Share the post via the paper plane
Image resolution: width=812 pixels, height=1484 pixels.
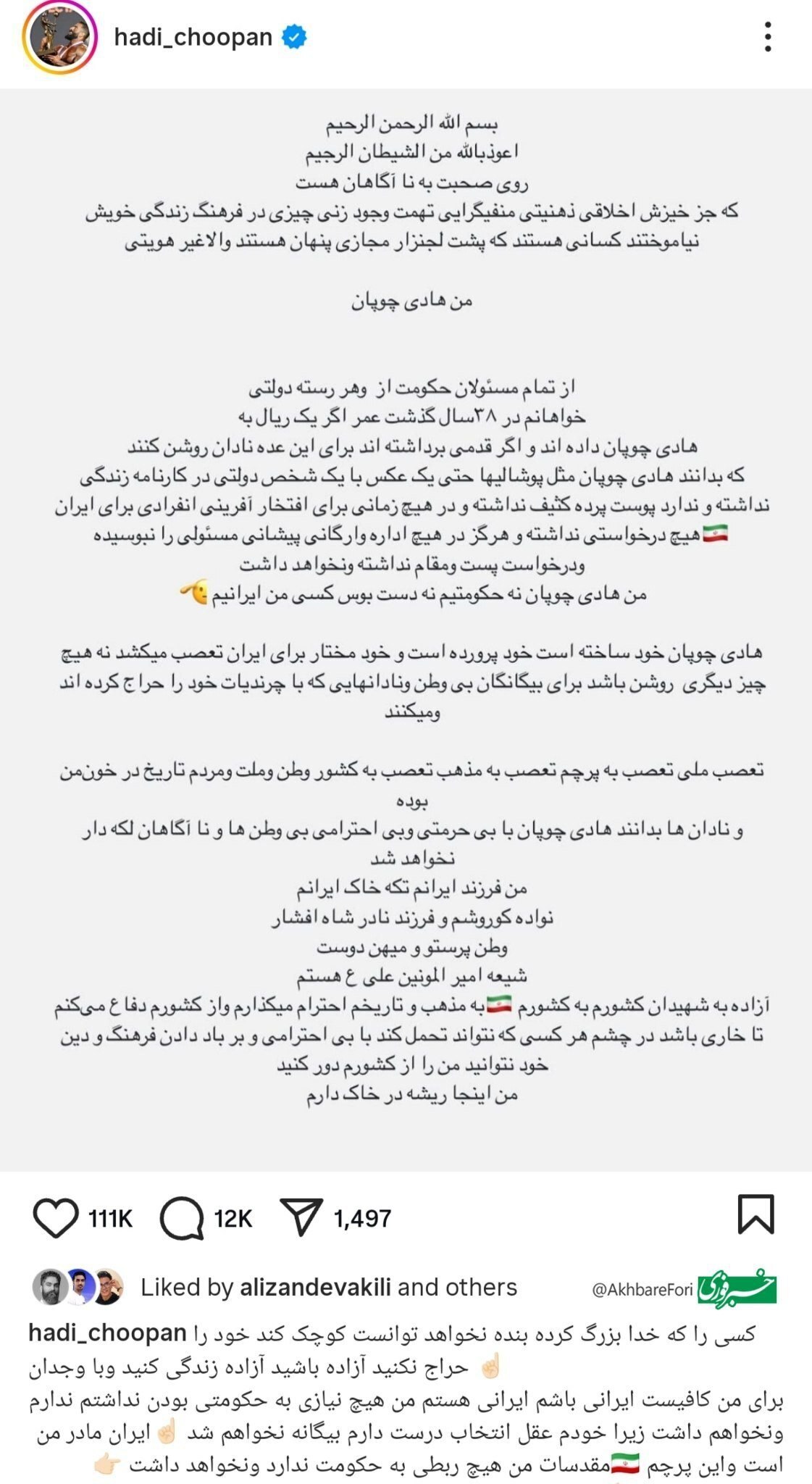(301, 1217)
